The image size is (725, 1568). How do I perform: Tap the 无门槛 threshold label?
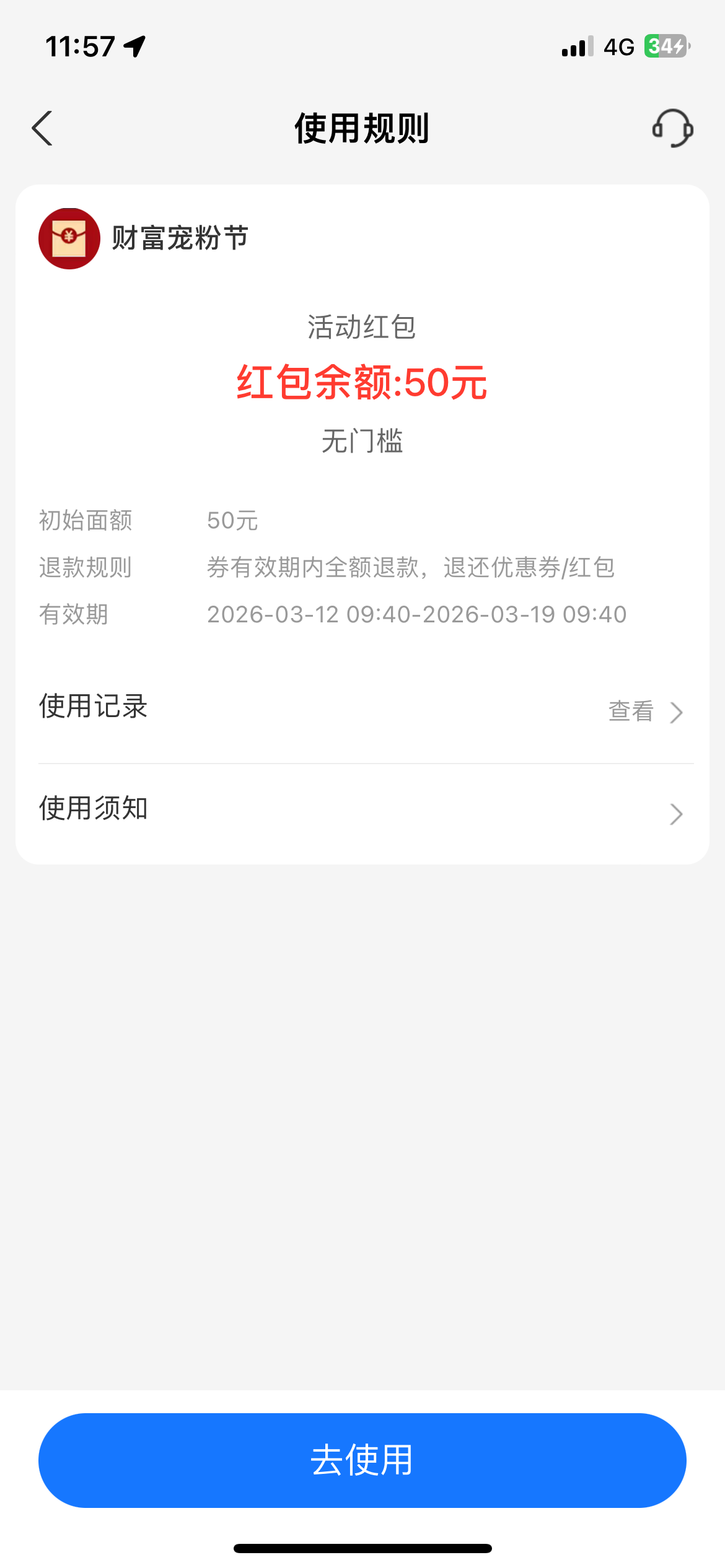point(362,441)
